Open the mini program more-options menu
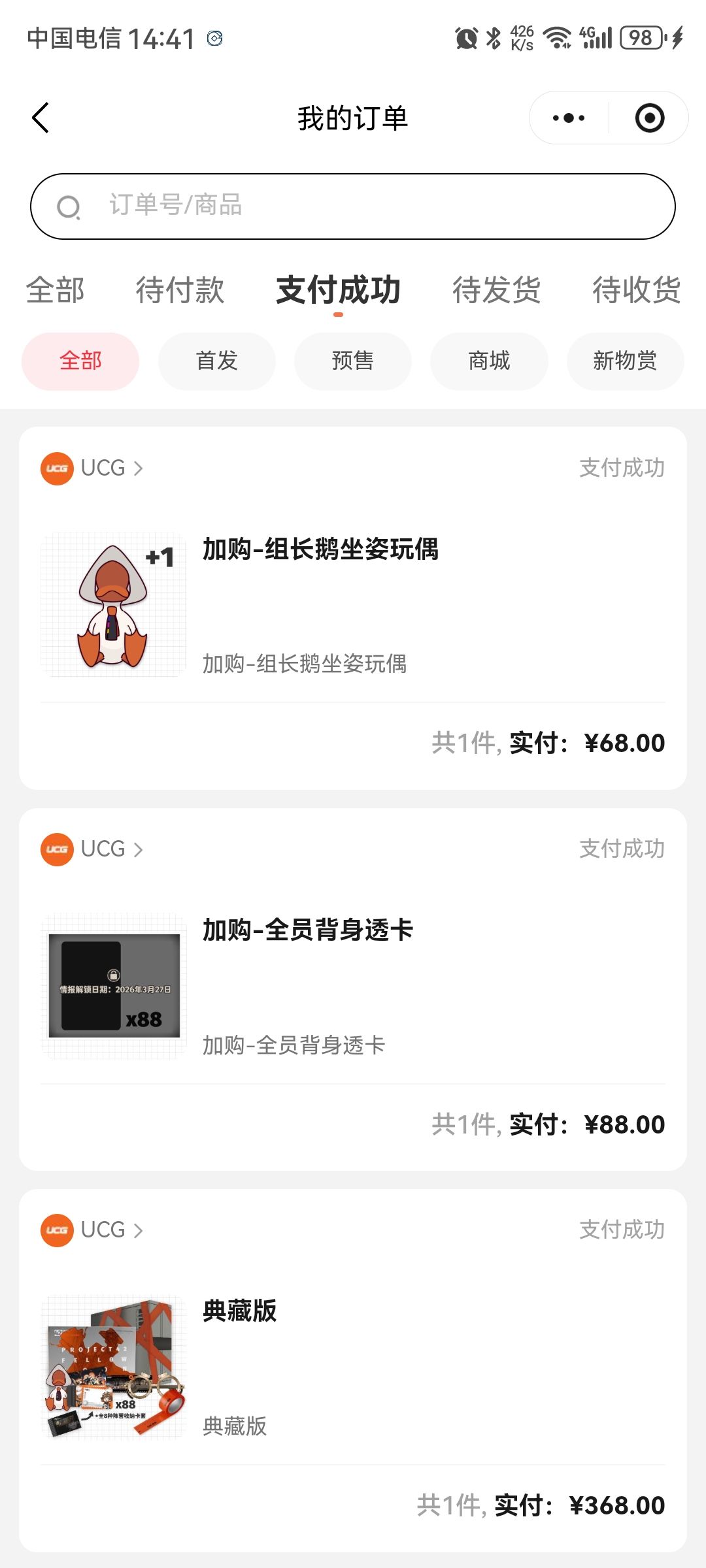706x1568 pixels. 569,118
